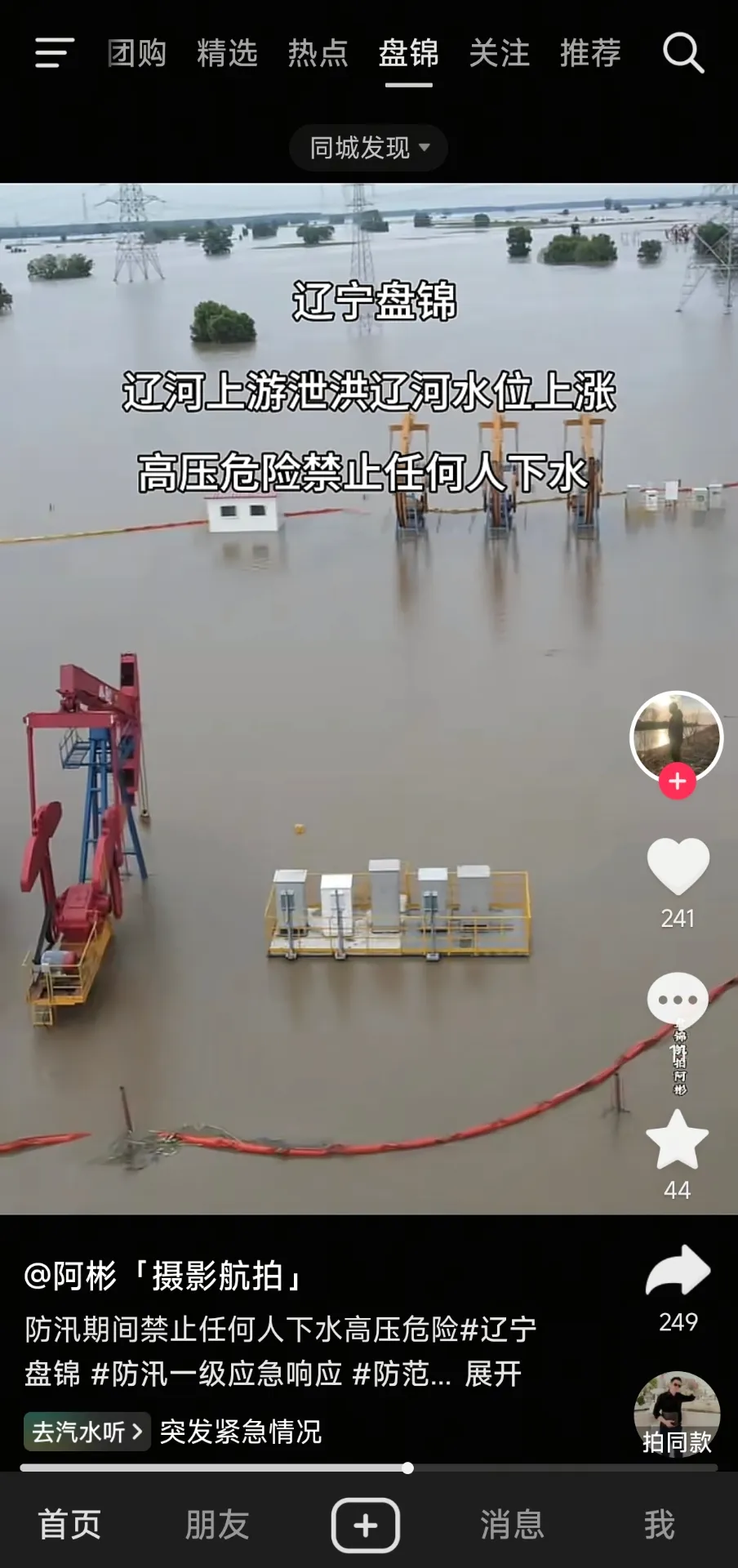The width and height of the screenshot is (738, 1568).
Task: Share the video with the arrow icon
Action: [x=678, y=1271]
